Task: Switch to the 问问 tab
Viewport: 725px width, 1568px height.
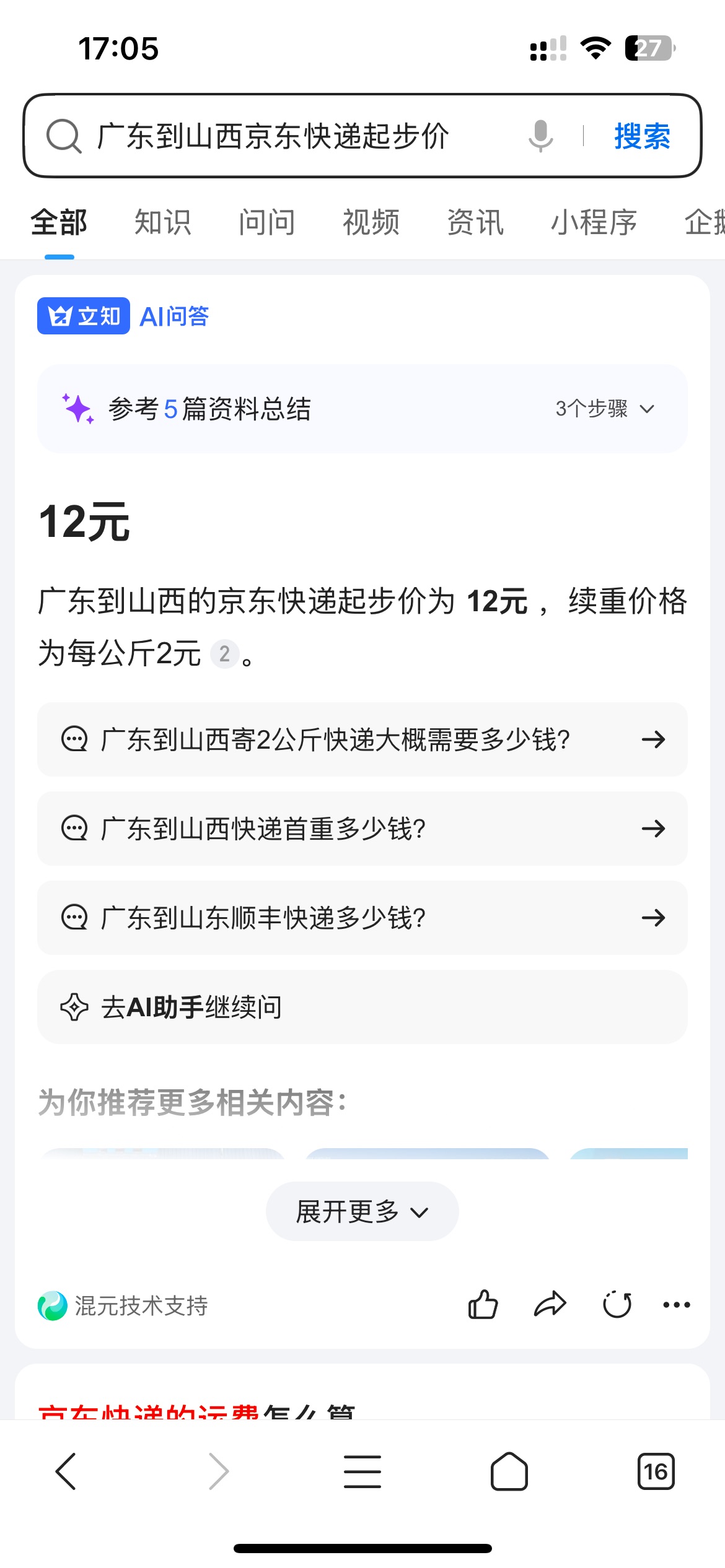Action: coord(267,222)
